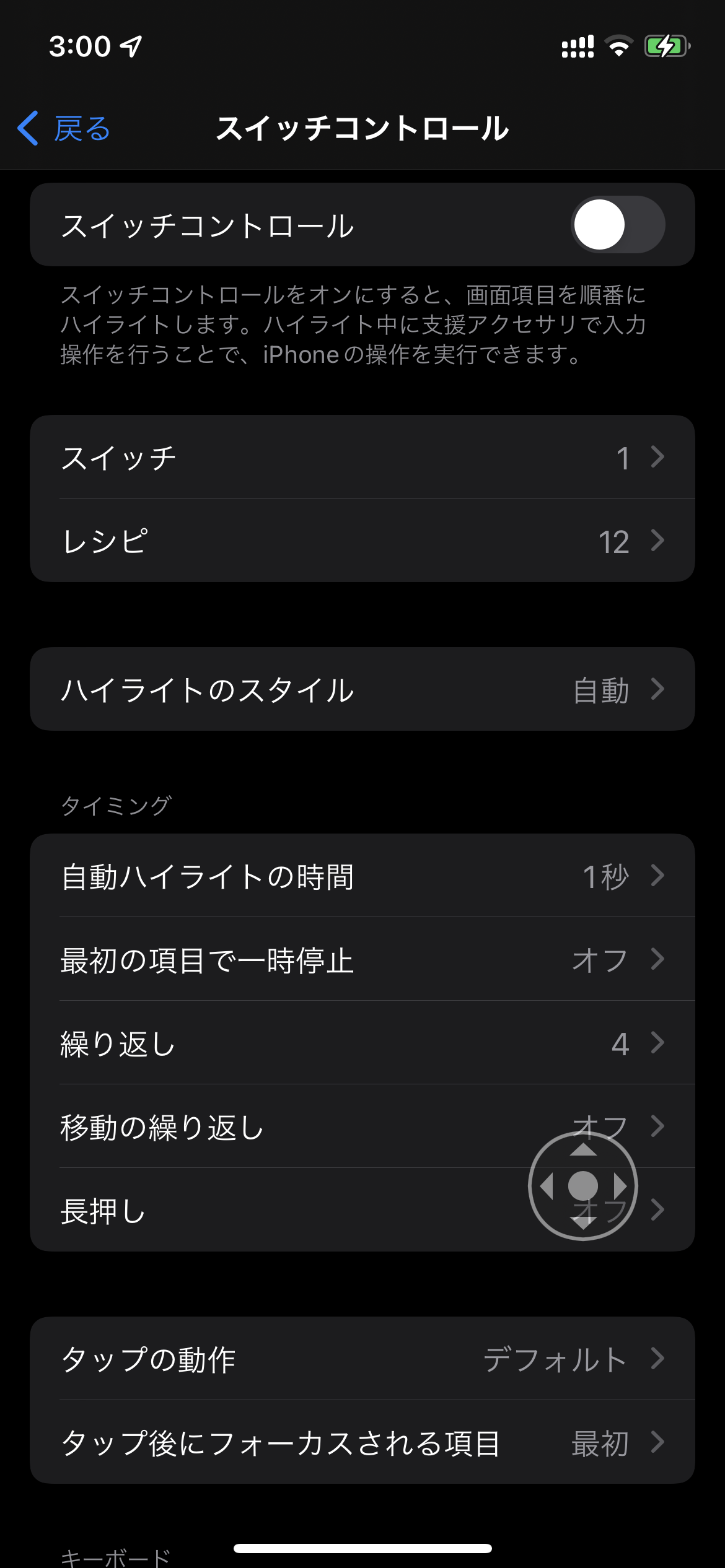The height and width of the screenshot is (1568, 725).
Task: Tap the battery charging icon
Action: click(667, 45)
